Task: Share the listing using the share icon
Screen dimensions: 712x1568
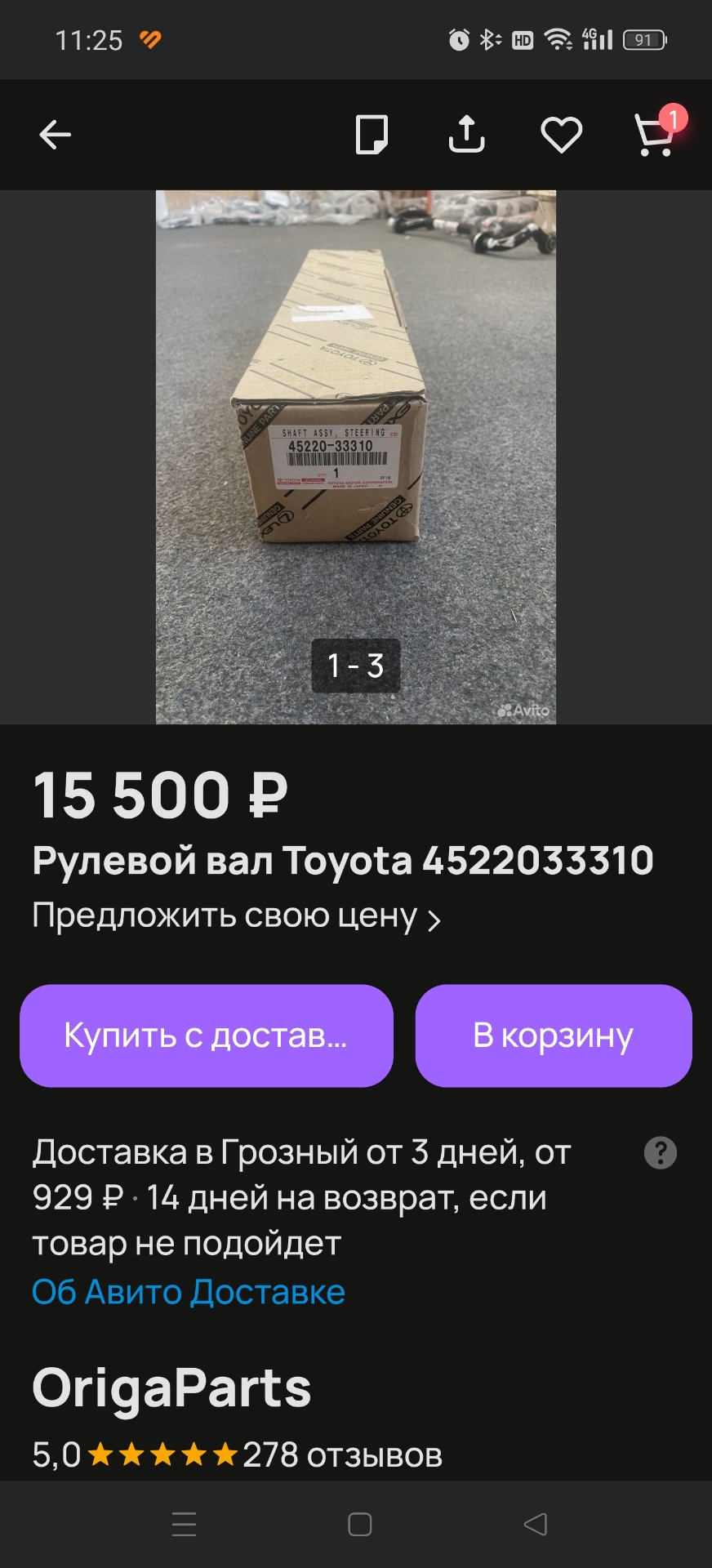Action: tap(465, 134)
